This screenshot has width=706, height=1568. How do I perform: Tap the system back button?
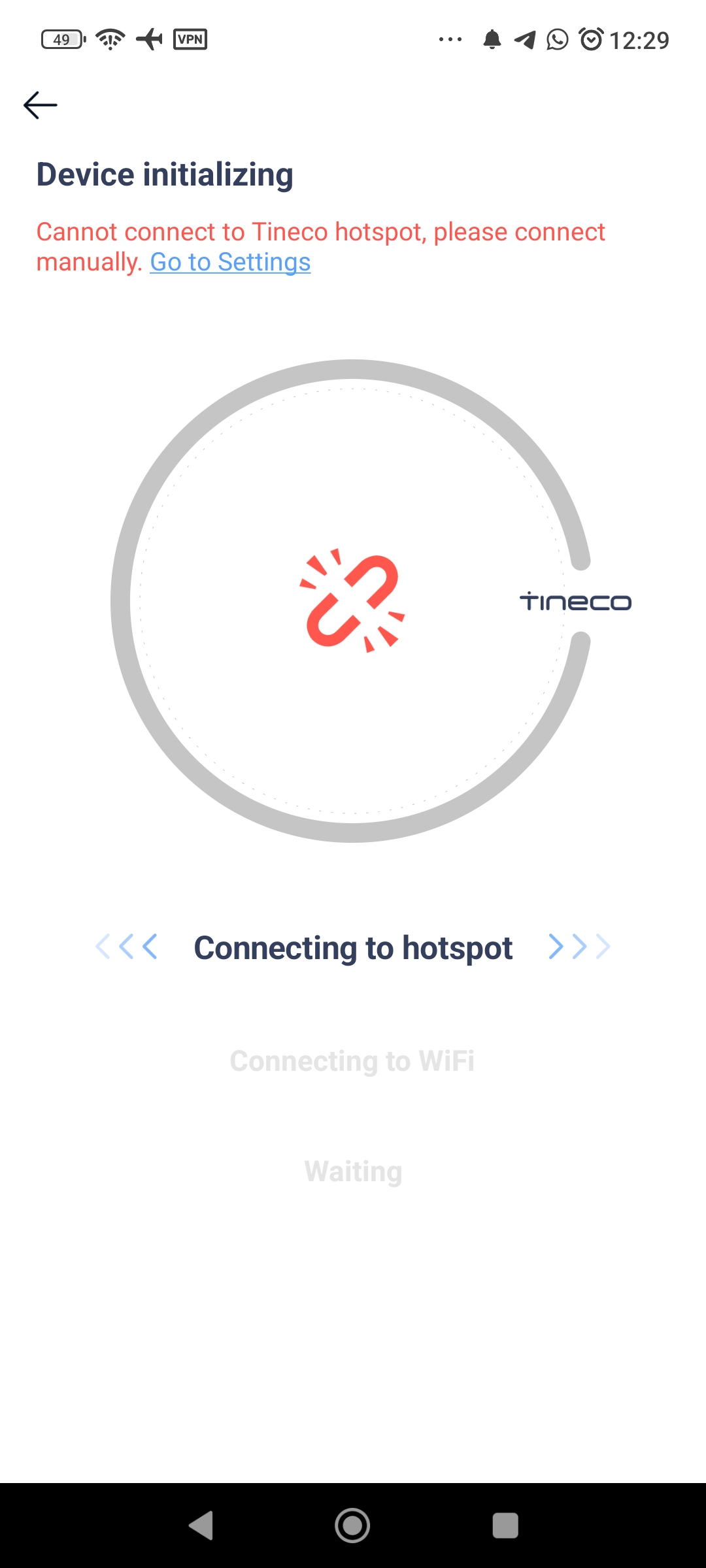pos(201,1526)
